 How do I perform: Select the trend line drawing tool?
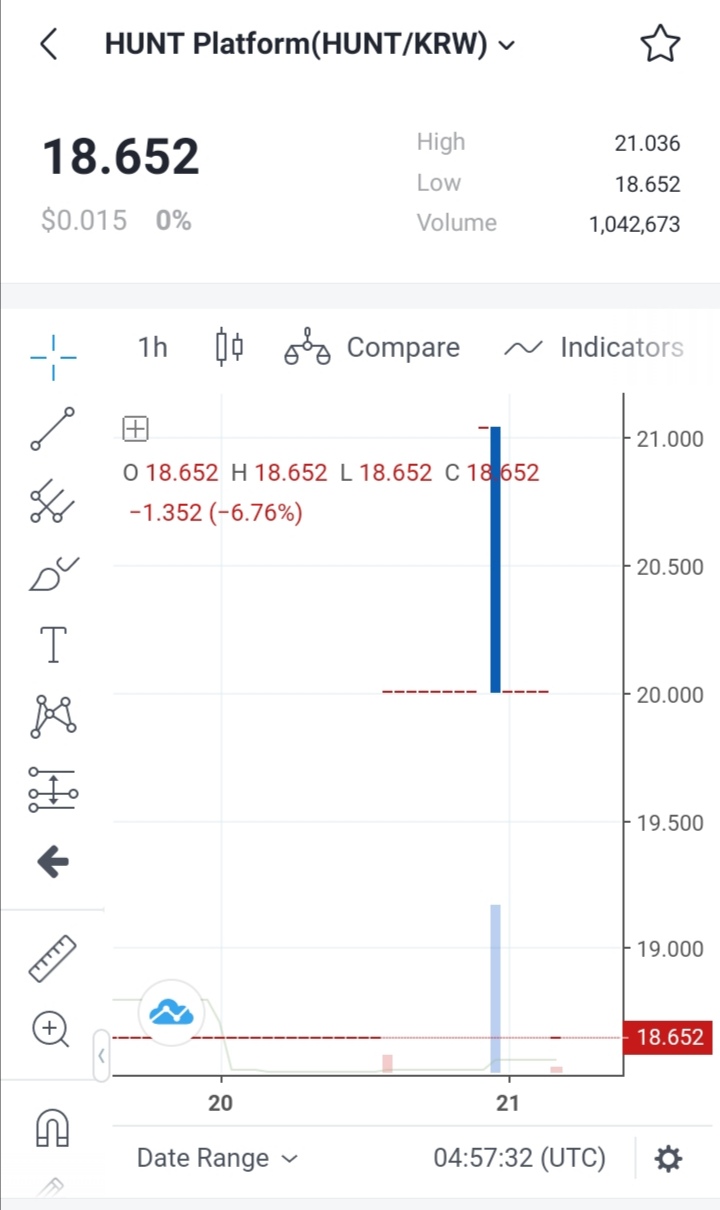click(x=53, y=429)
